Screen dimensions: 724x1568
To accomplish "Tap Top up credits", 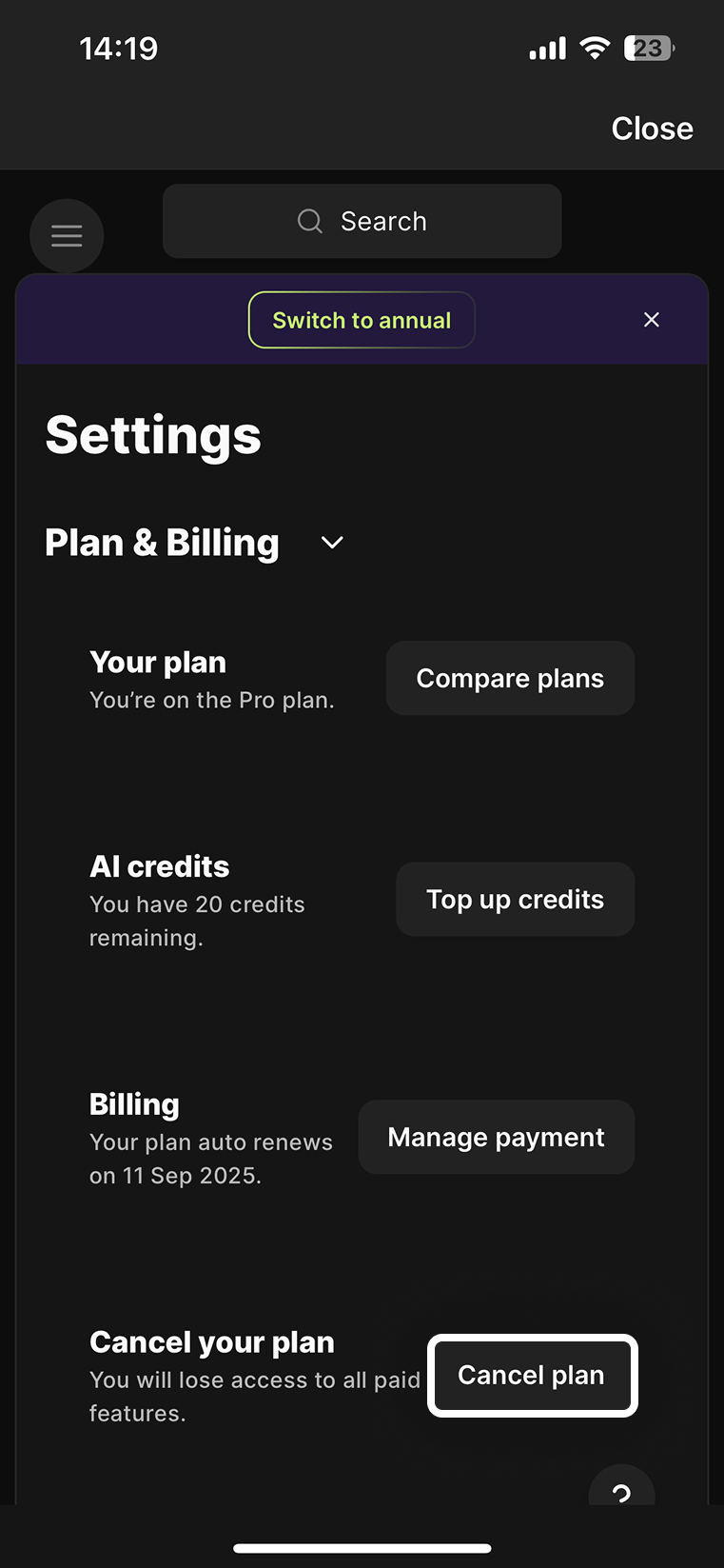I will click(x=515, y=899).
